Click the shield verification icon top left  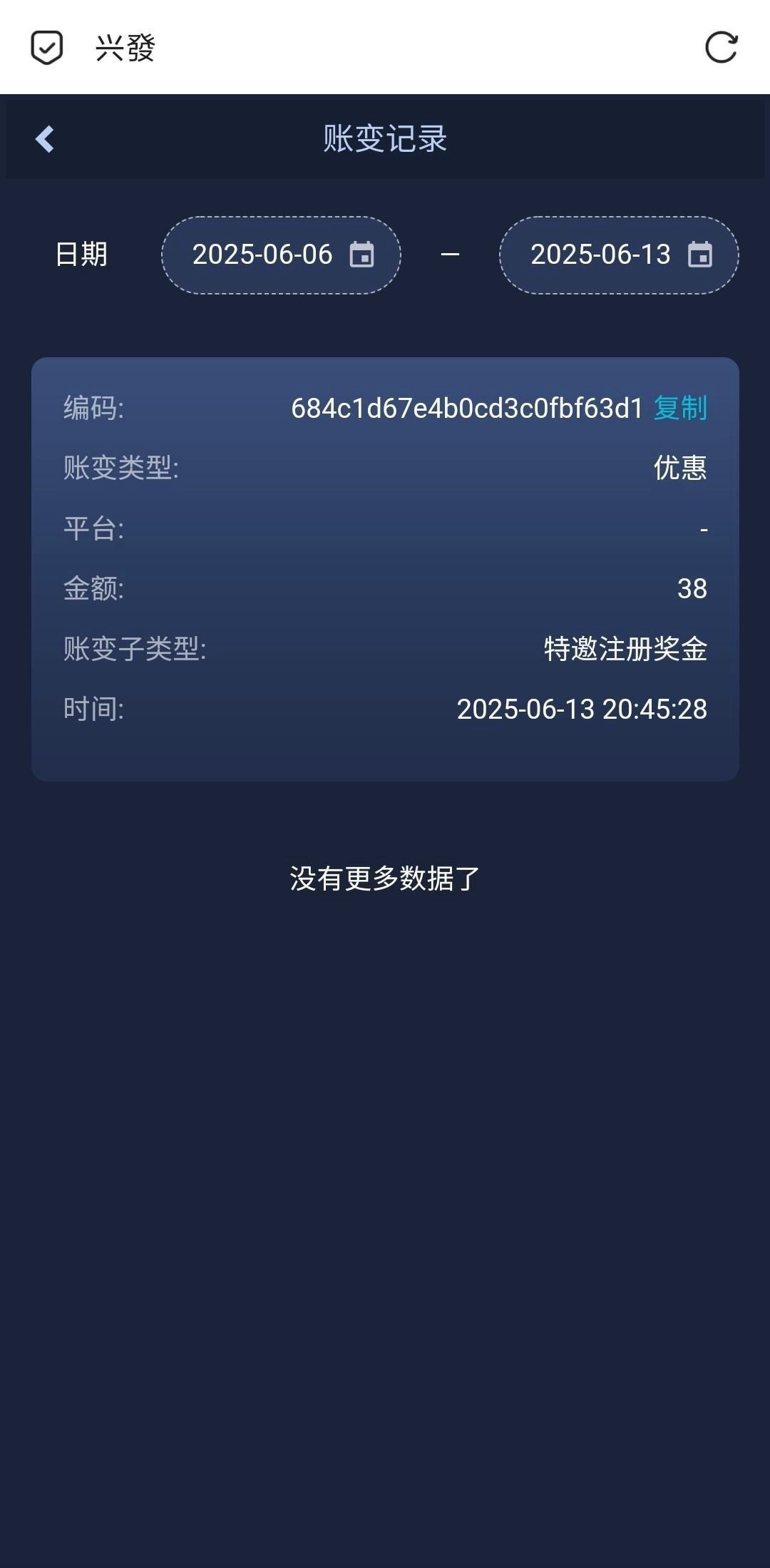point(45,47)
